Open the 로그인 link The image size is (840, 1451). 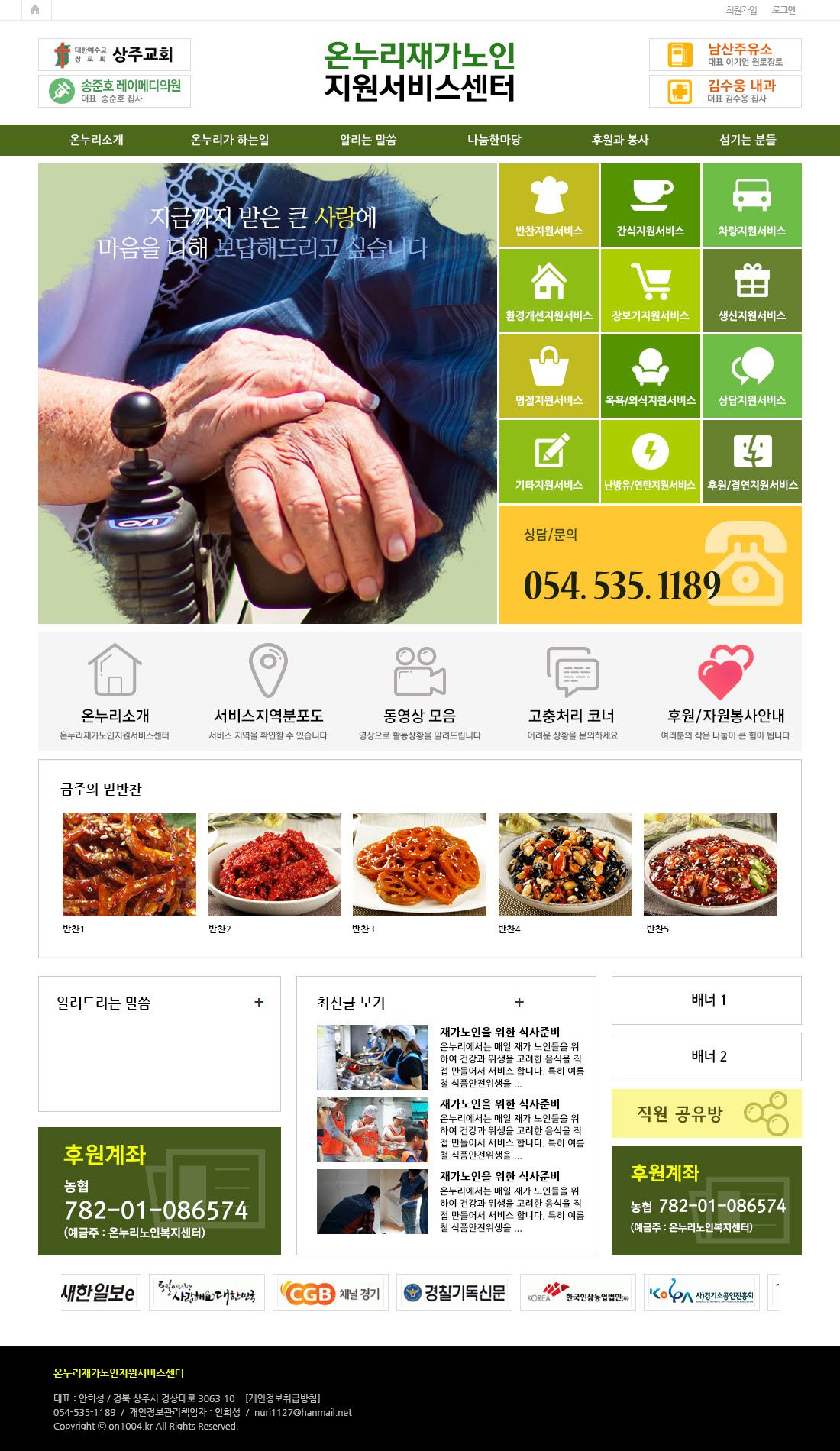(783, 10)
